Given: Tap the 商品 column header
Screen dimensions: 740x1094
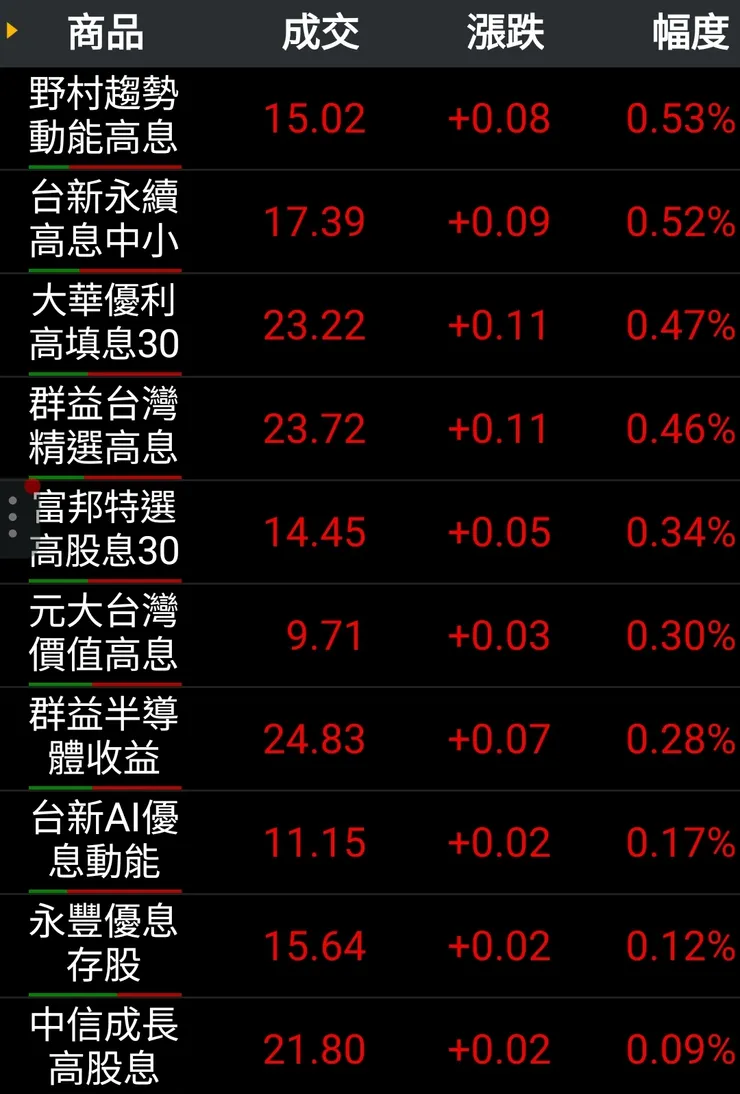Looking at the screenshot, I should coord(105,33).
